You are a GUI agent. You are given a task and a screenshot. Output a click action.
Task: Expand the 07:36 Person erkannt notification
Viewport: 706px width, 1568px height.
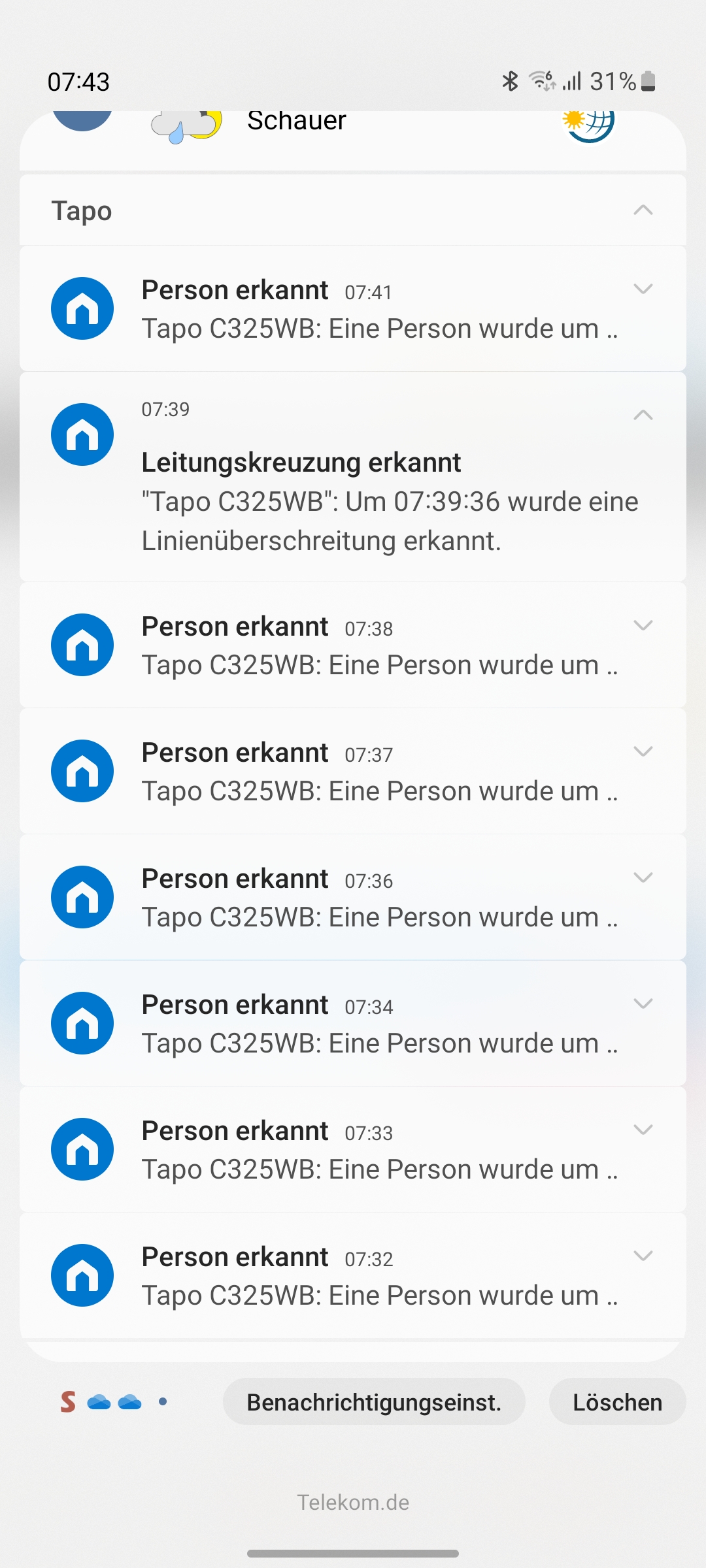pyautogui.click(x=643, y=878)
